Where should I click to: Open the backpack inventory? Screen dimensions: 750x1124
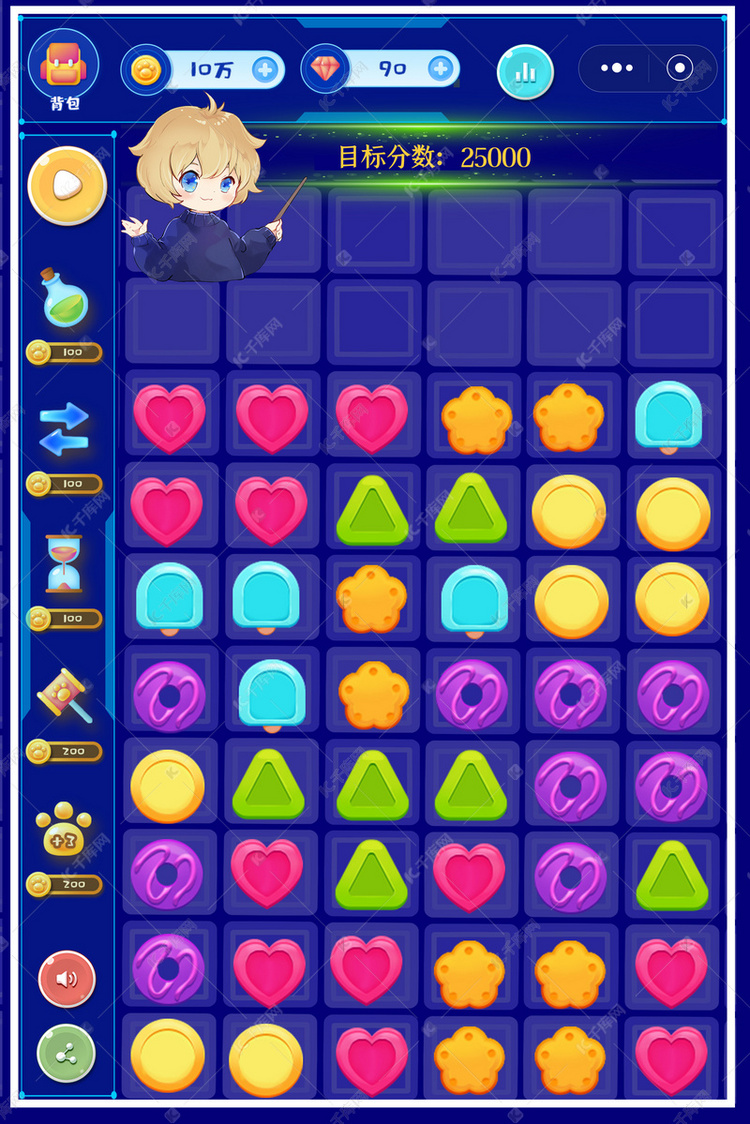click(x=63, y=65)
